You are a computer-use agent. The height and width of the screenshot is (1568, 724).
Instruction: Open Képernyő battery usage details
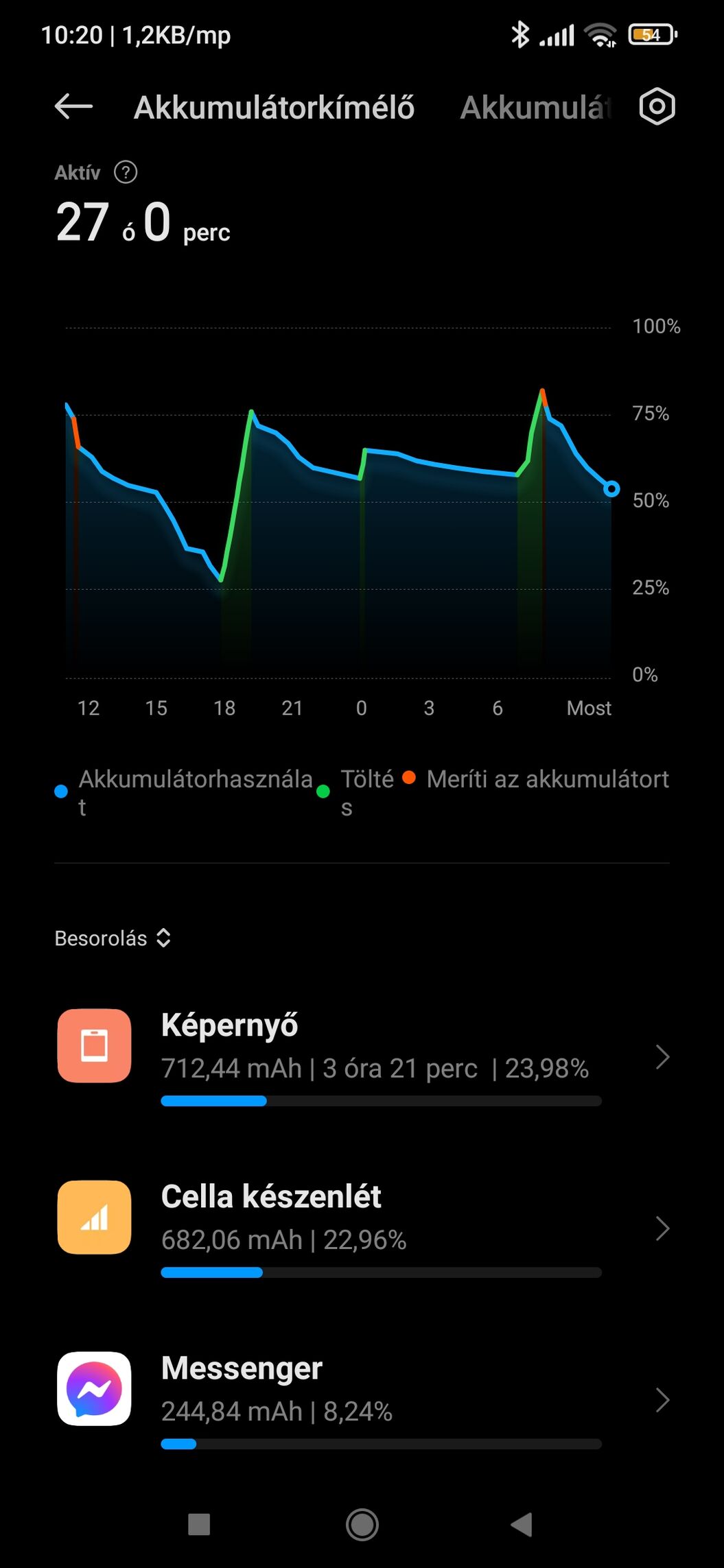click(362, 1056)
